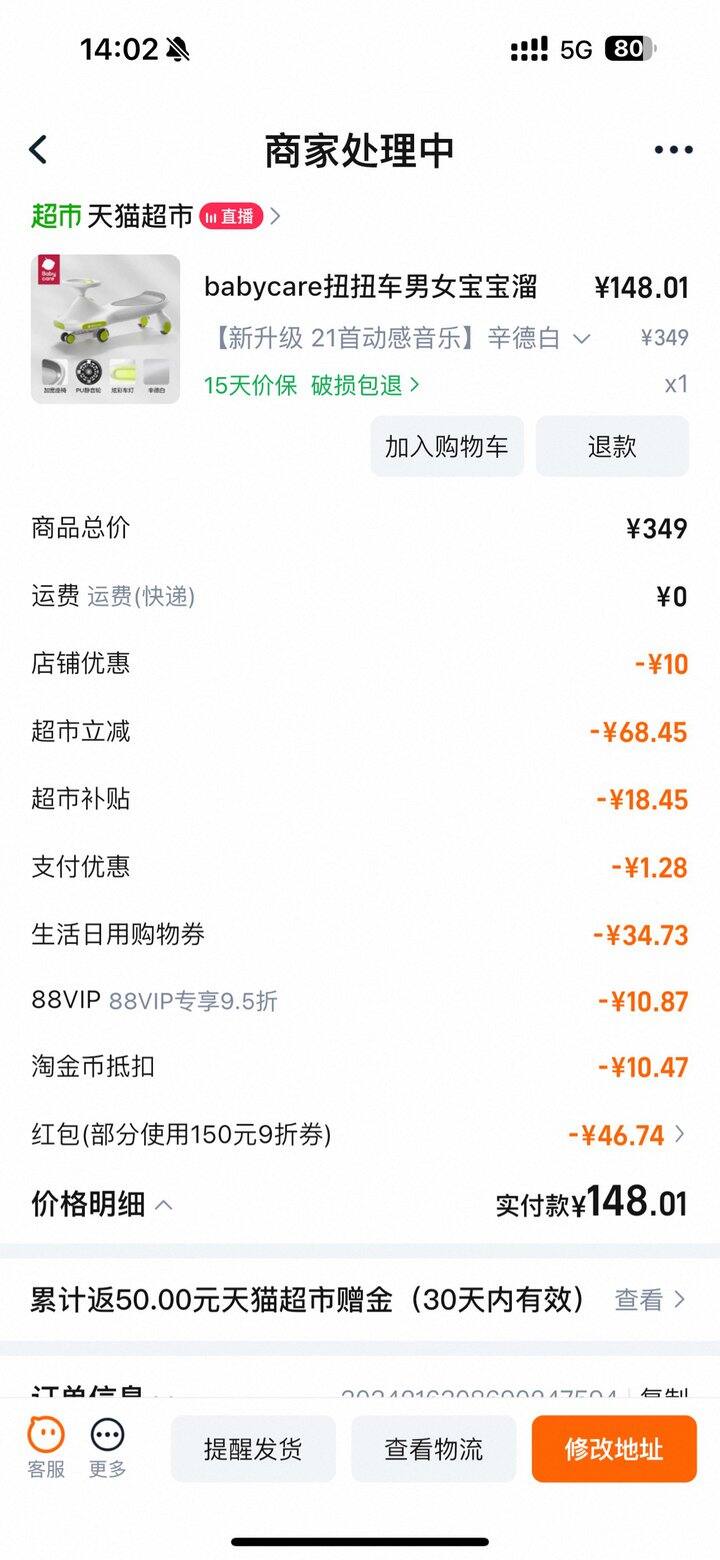Click 查看 to view supermarket credit rewards
720x1560 pixels.
click(x=638, y=1300)
